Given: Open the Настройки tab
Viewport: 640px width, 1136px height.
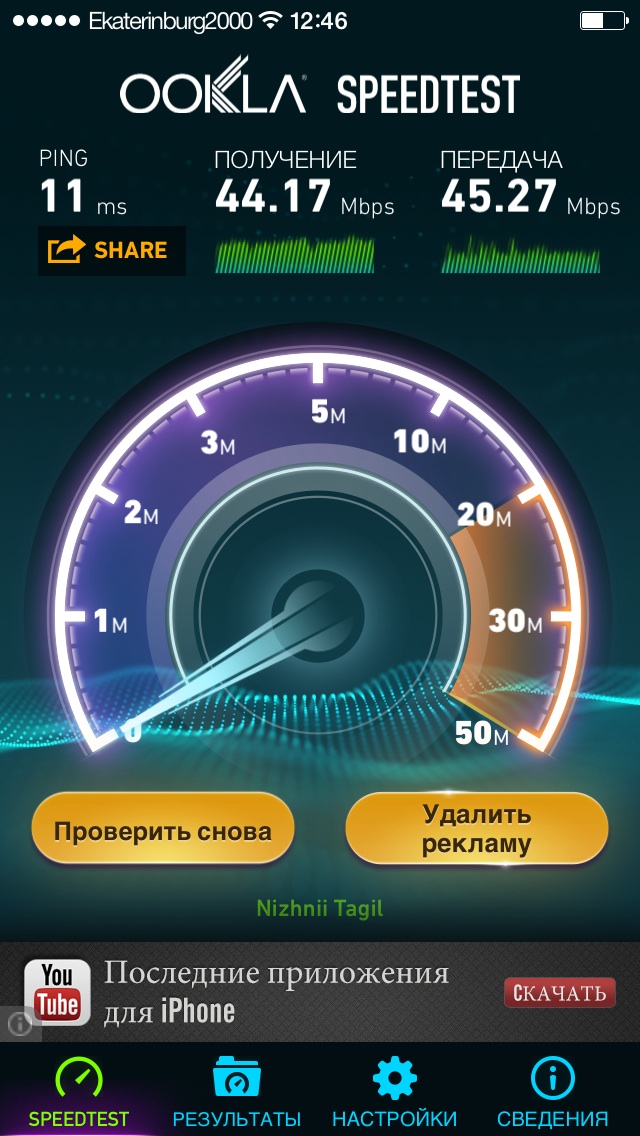Looking at the screenshot, I should tap(394, 1090).
